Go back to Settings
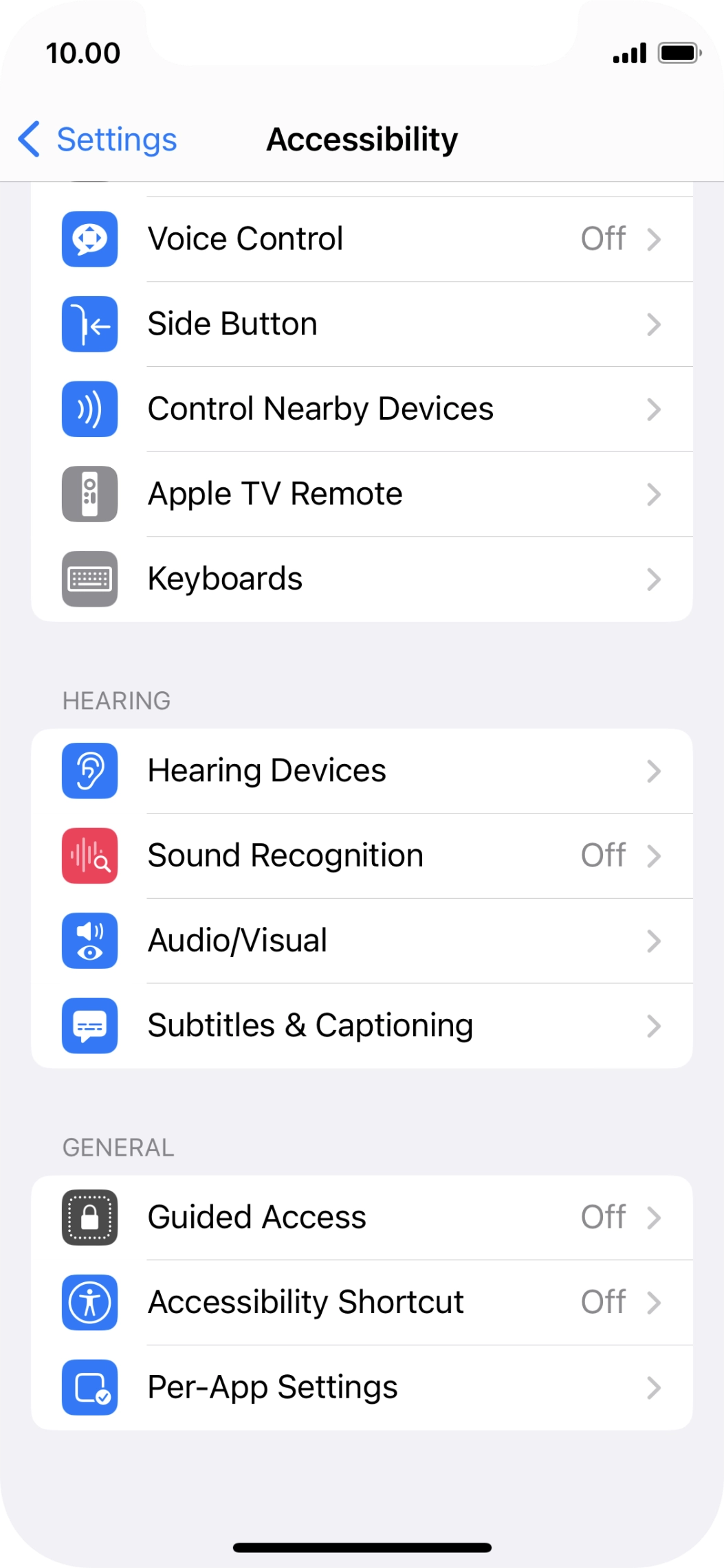The height and width of the screenshot is (1568, 724). pos(98,139)
